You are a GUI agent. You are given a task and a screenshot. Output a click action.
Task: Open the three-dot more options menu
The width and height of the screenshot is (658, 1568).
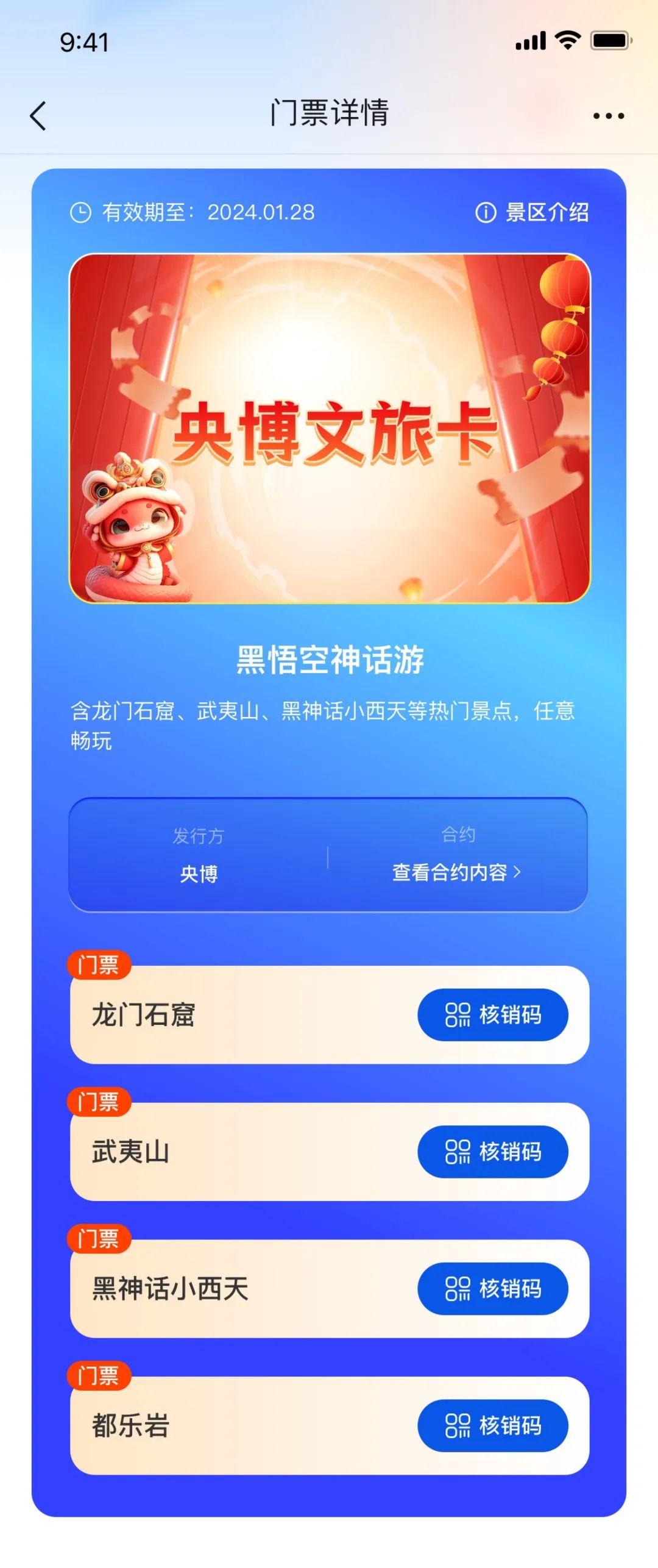(x=608, y=115)
